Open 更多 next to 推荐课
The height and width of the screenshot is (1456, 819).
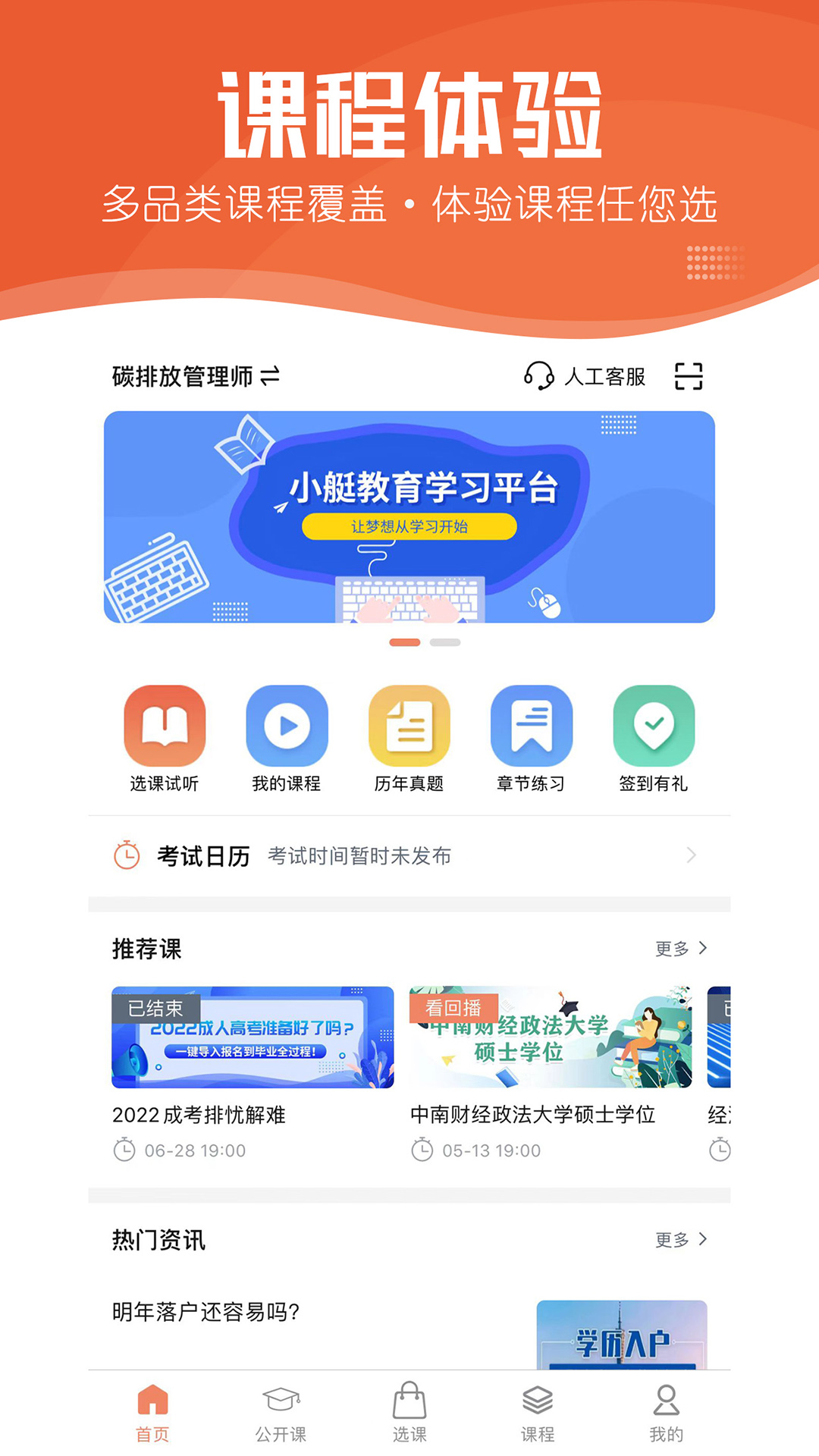tap(680, 948)
